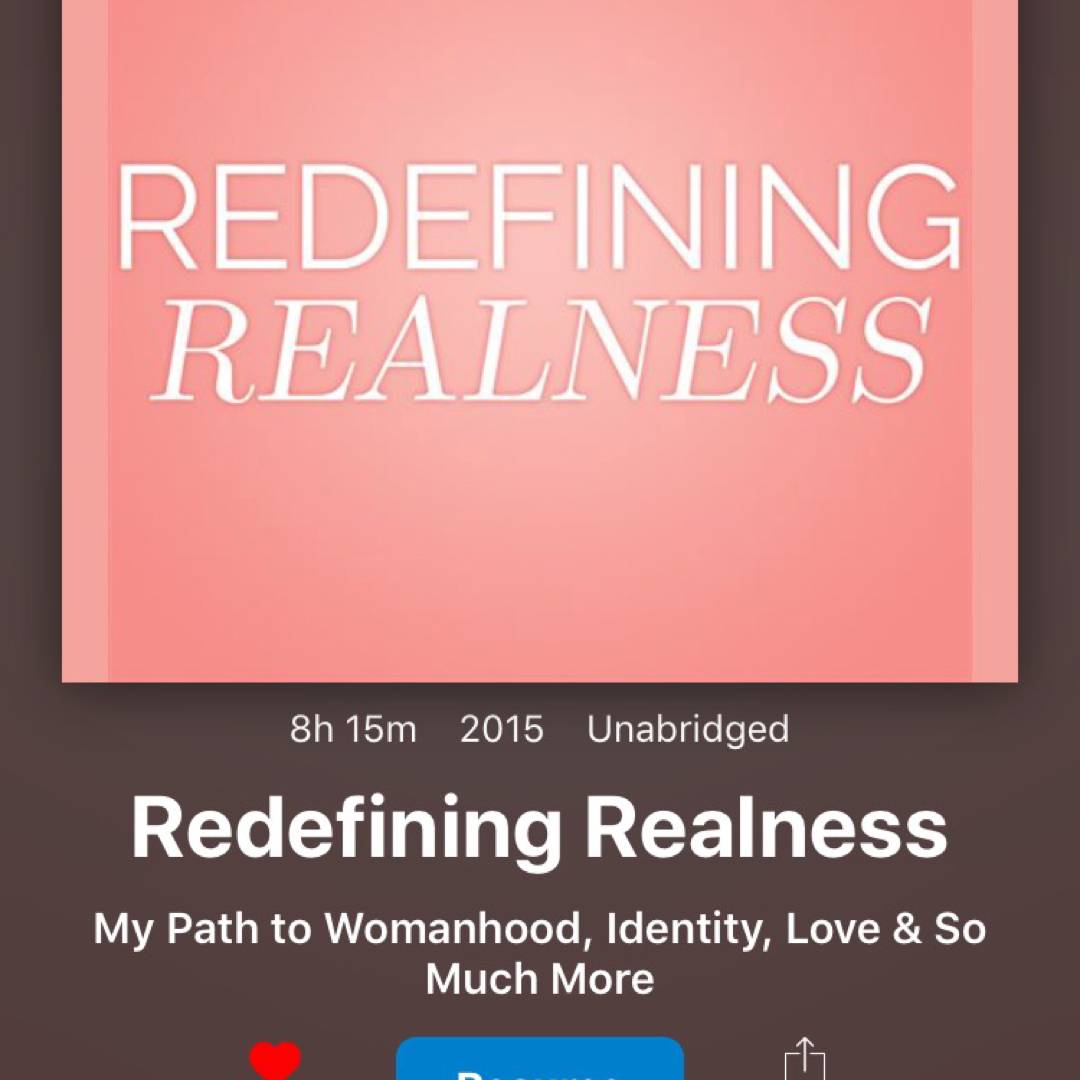Image resolution: width=1080 pixels, height=1080 pixels.
Task: Resume the Redefining Realness audiobook
Action: tap(540, 1062)
